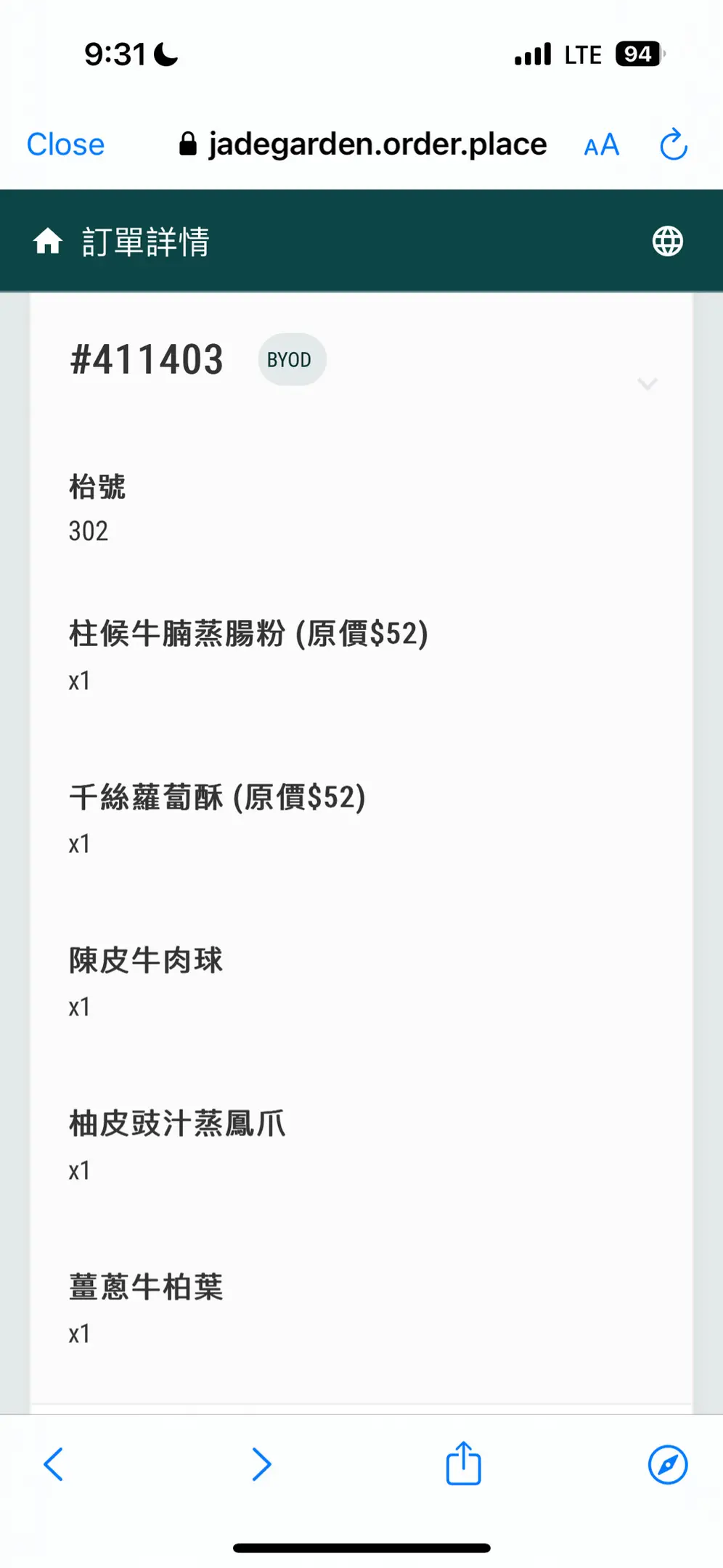The height and width of the screenshot is (1568, 723).
Task: Go back to the previous page
Action: tap(54, 1464)
